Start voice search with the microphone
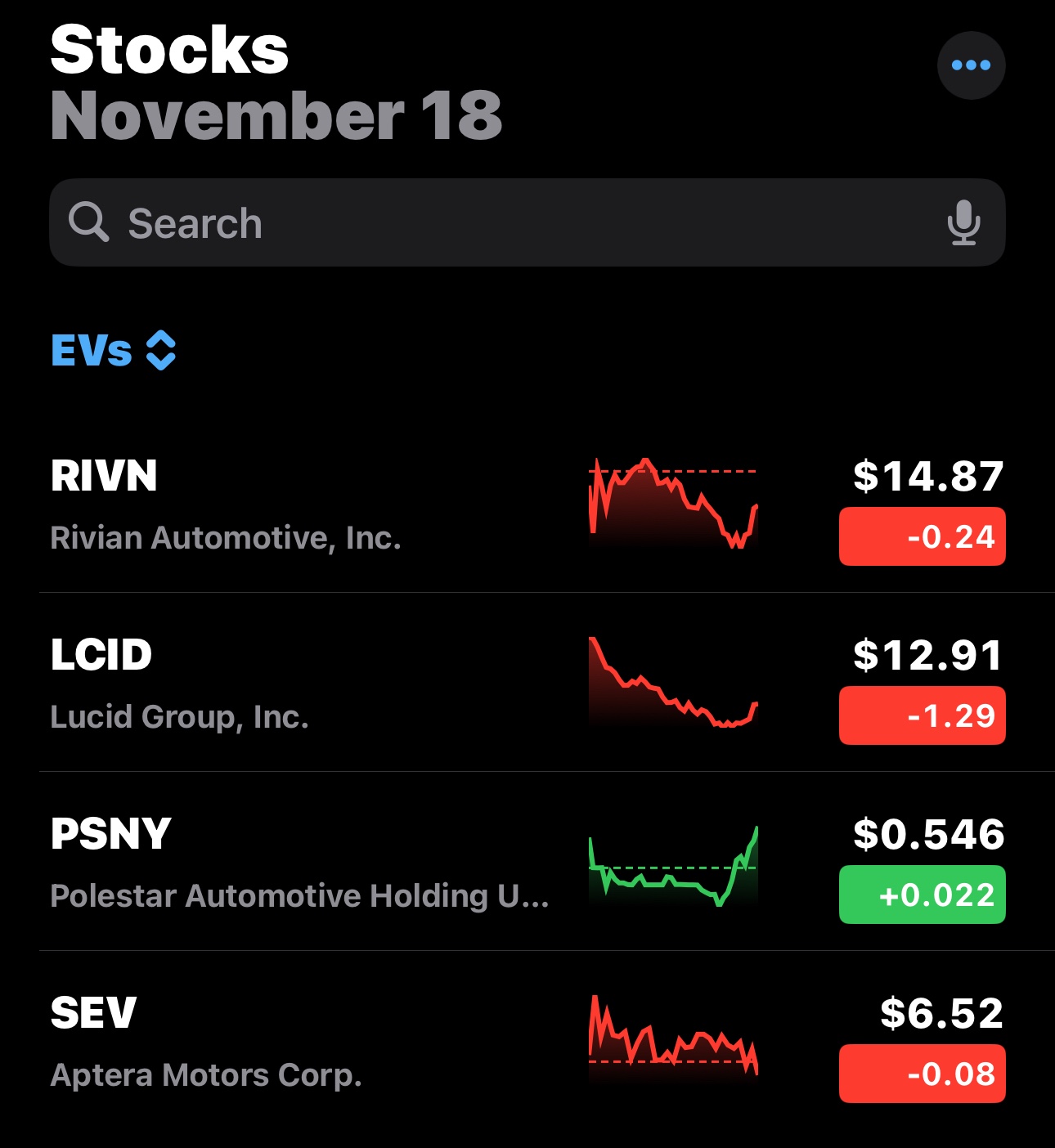This screenshot has height=1148, width=1055. click(963, 223)
